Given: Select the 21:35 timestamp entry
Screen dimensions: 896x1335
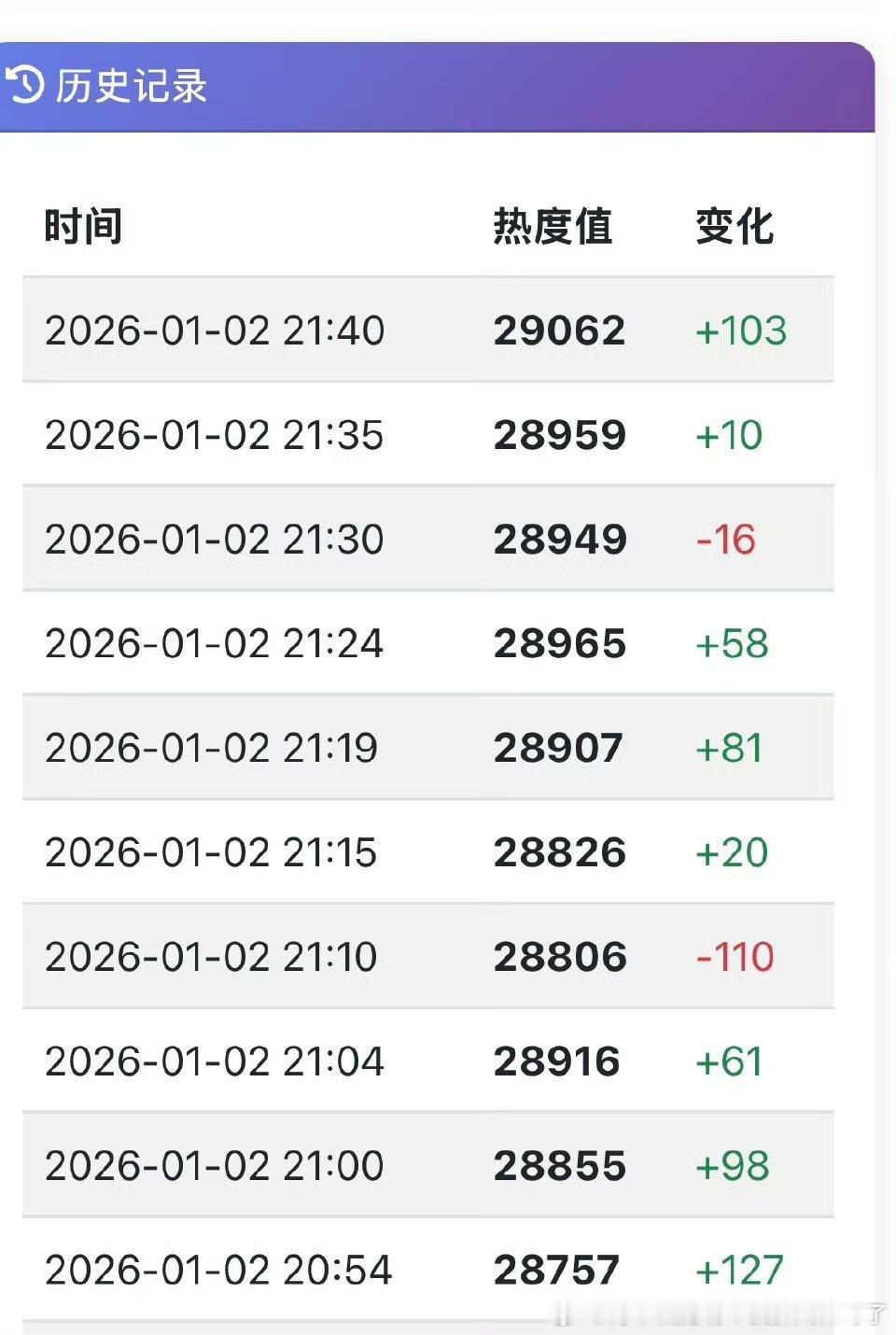Looking at the screenshot, I should (x=217, y=434).
